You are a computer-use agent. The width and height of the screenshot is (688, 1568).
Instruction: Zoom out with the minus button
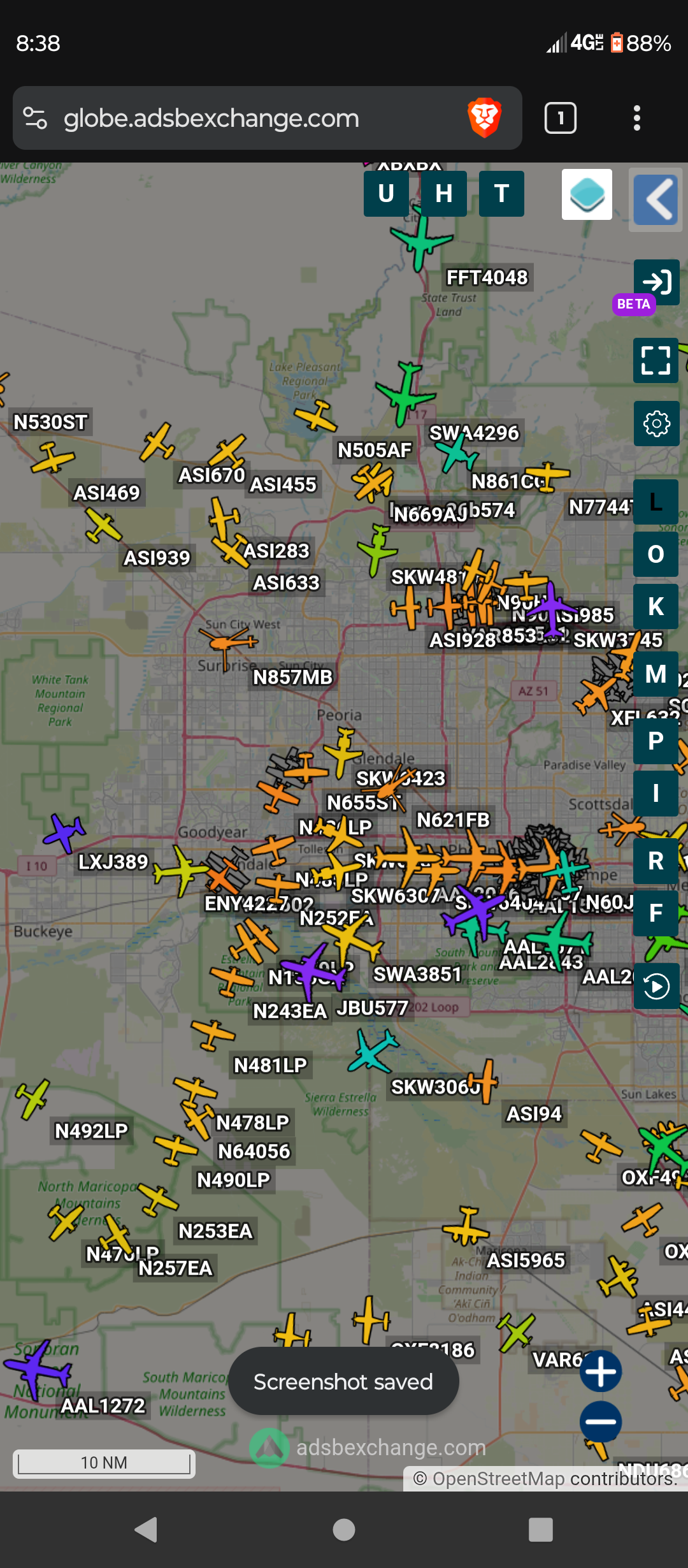[x=601, y=1421]
